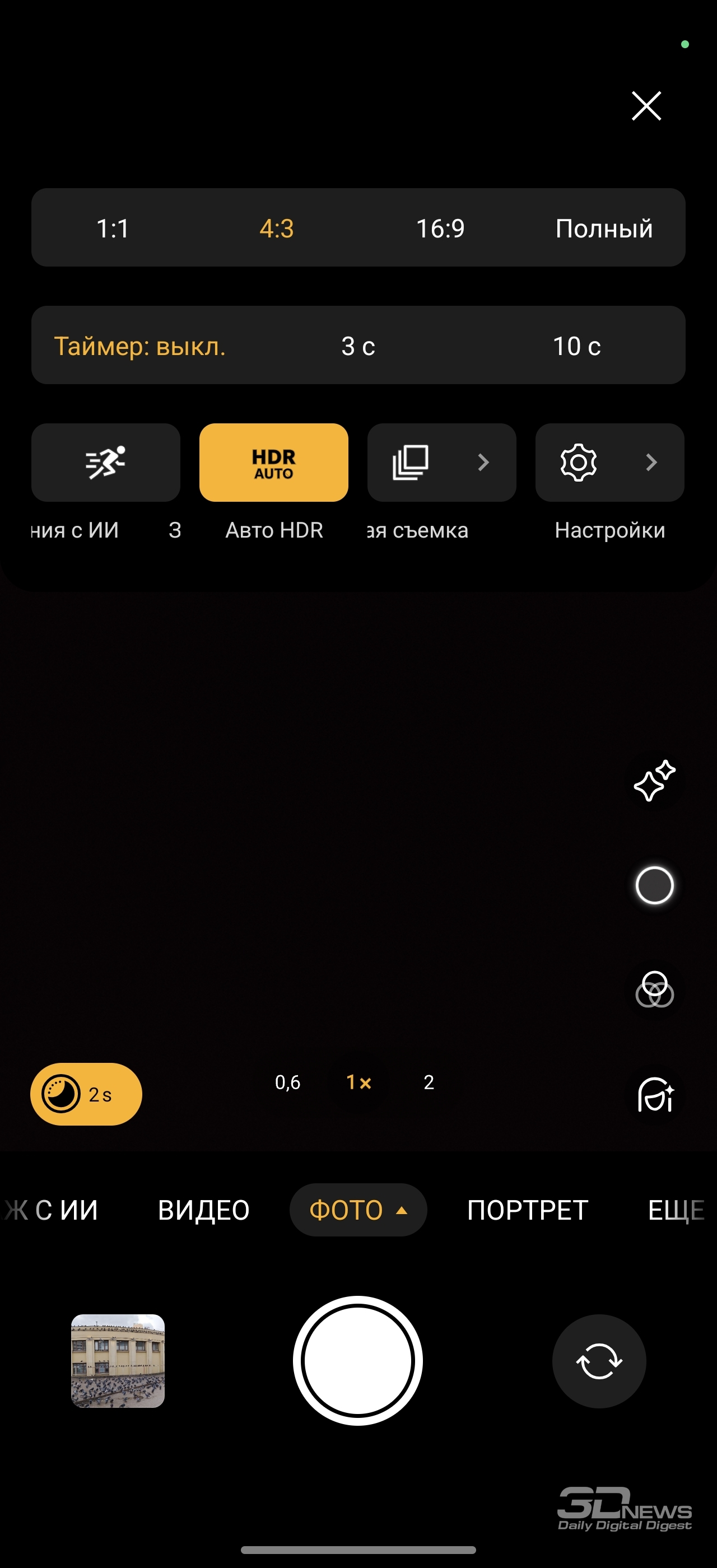Take a photo with the shutter button

coord(358,1361)
